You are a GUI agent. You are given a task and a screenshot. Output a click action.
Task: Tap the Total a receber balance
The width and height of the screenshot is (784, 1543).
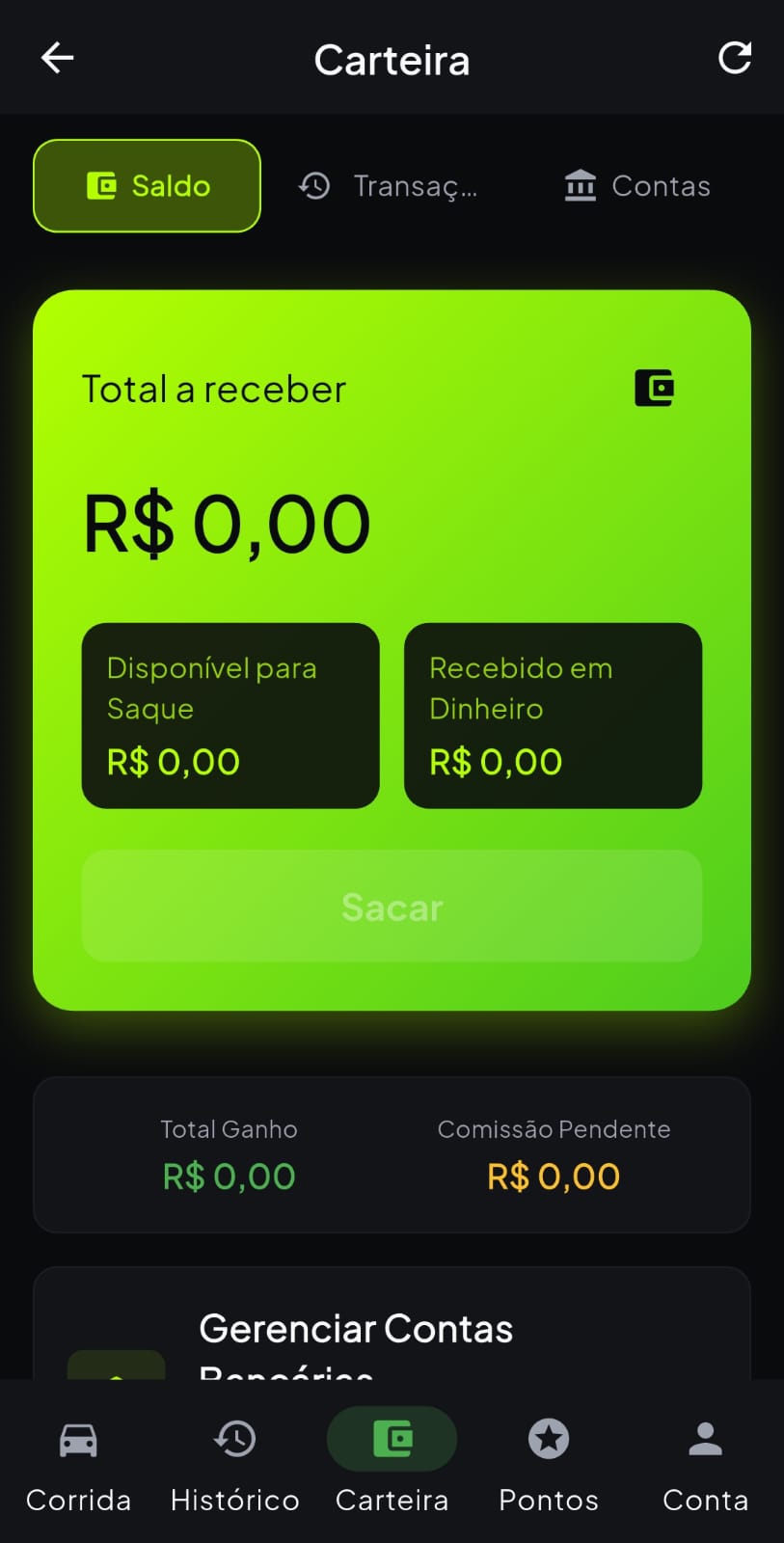228,521
